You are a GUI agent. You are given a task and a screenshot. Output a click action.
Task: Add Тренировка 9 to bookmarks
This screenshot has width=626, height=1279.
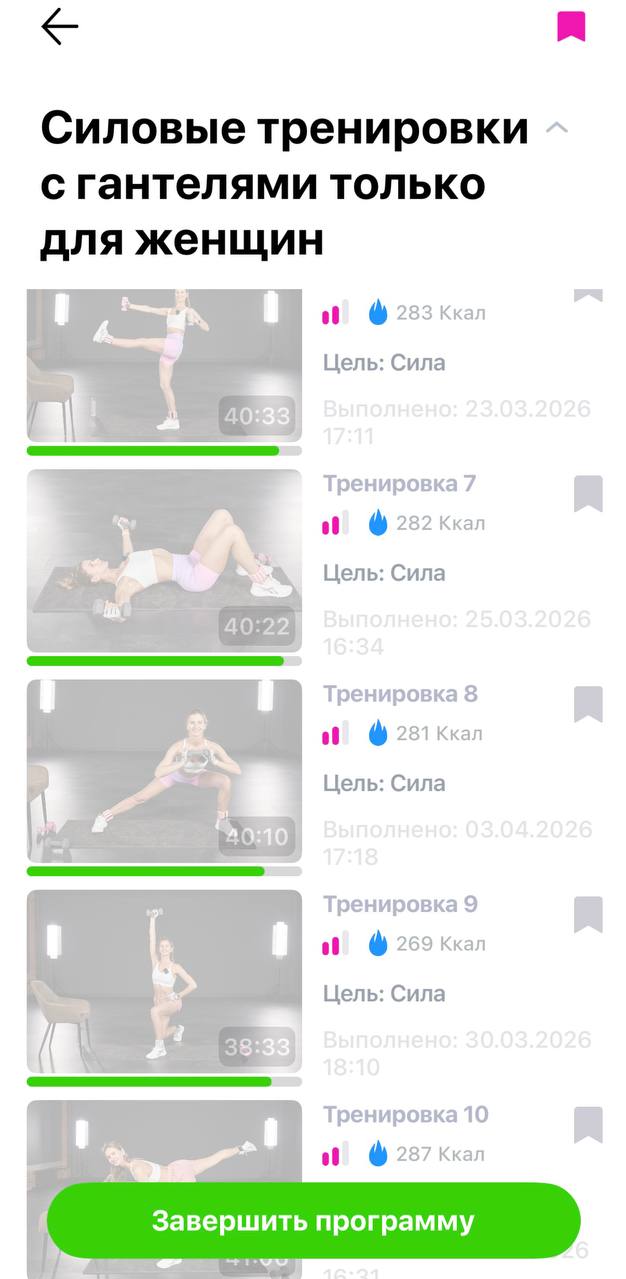coord(588,914)
